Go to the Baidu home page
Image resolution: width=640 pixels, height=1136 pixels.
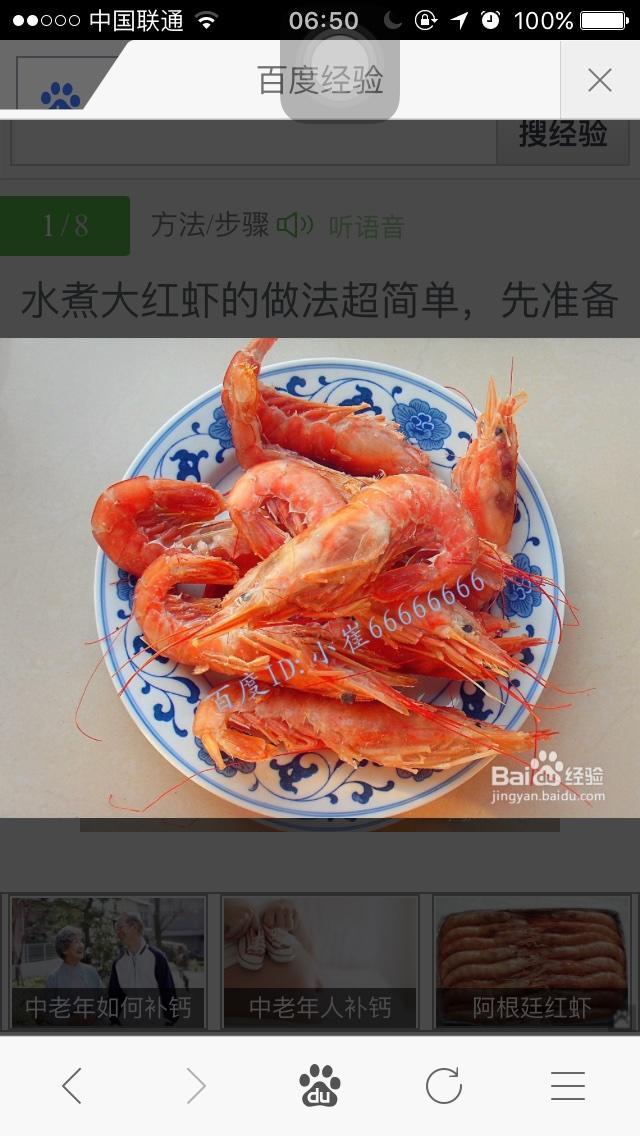click(320, 1086)
